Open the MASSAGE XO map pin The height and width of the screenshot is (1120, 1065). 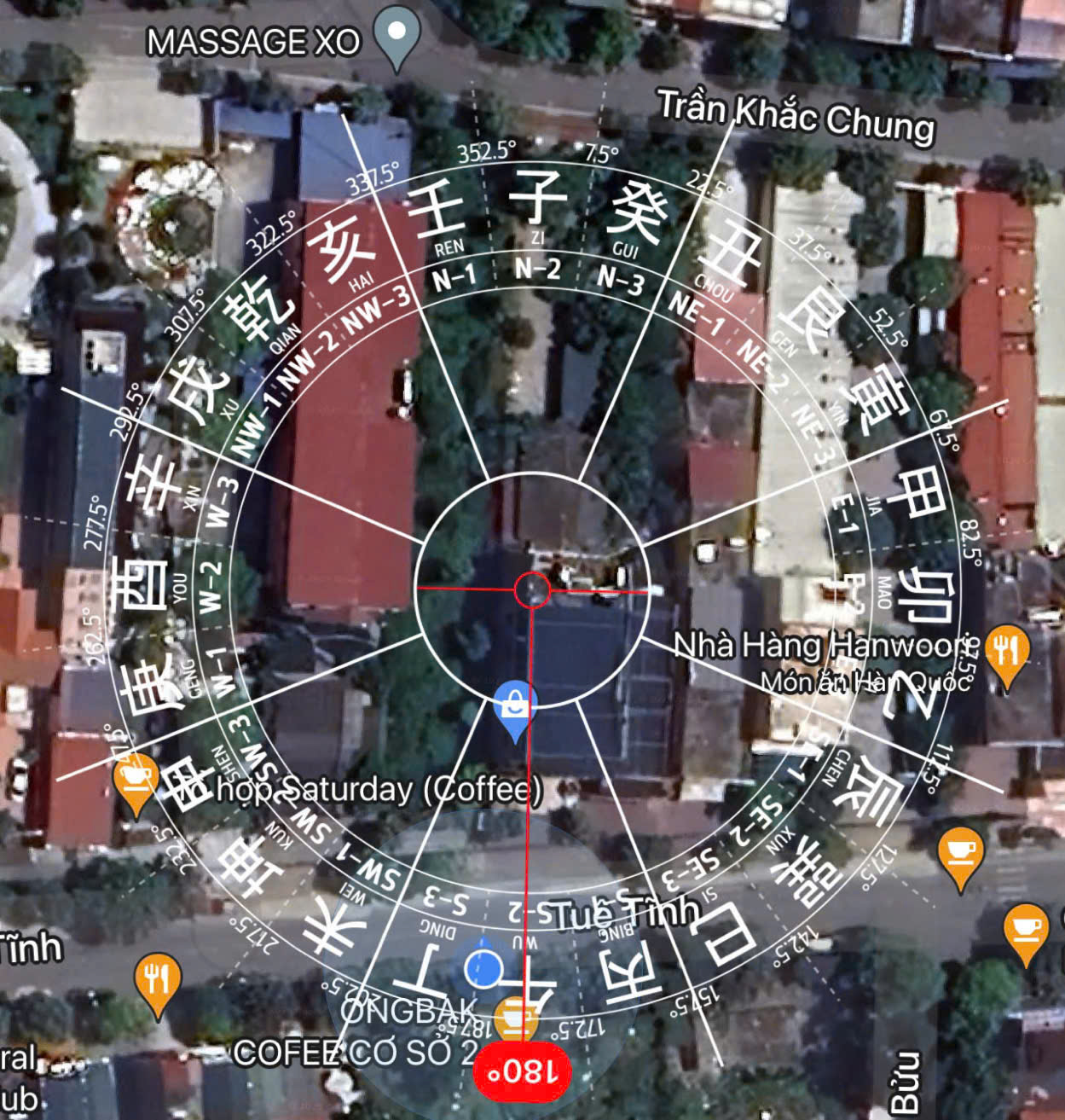click(396, 36)
